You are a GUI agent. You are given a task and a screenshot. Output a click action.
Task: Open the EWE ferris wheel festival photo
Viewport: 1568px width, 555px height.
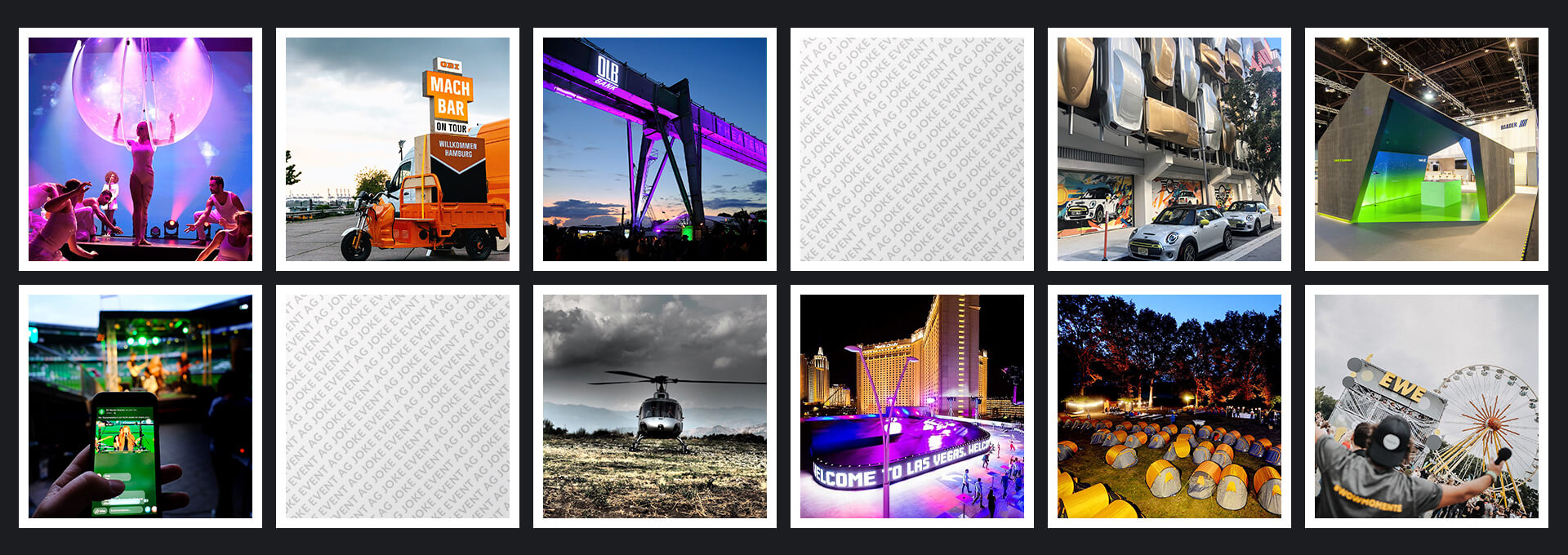pyautogui.click(x=1427, y=406)
